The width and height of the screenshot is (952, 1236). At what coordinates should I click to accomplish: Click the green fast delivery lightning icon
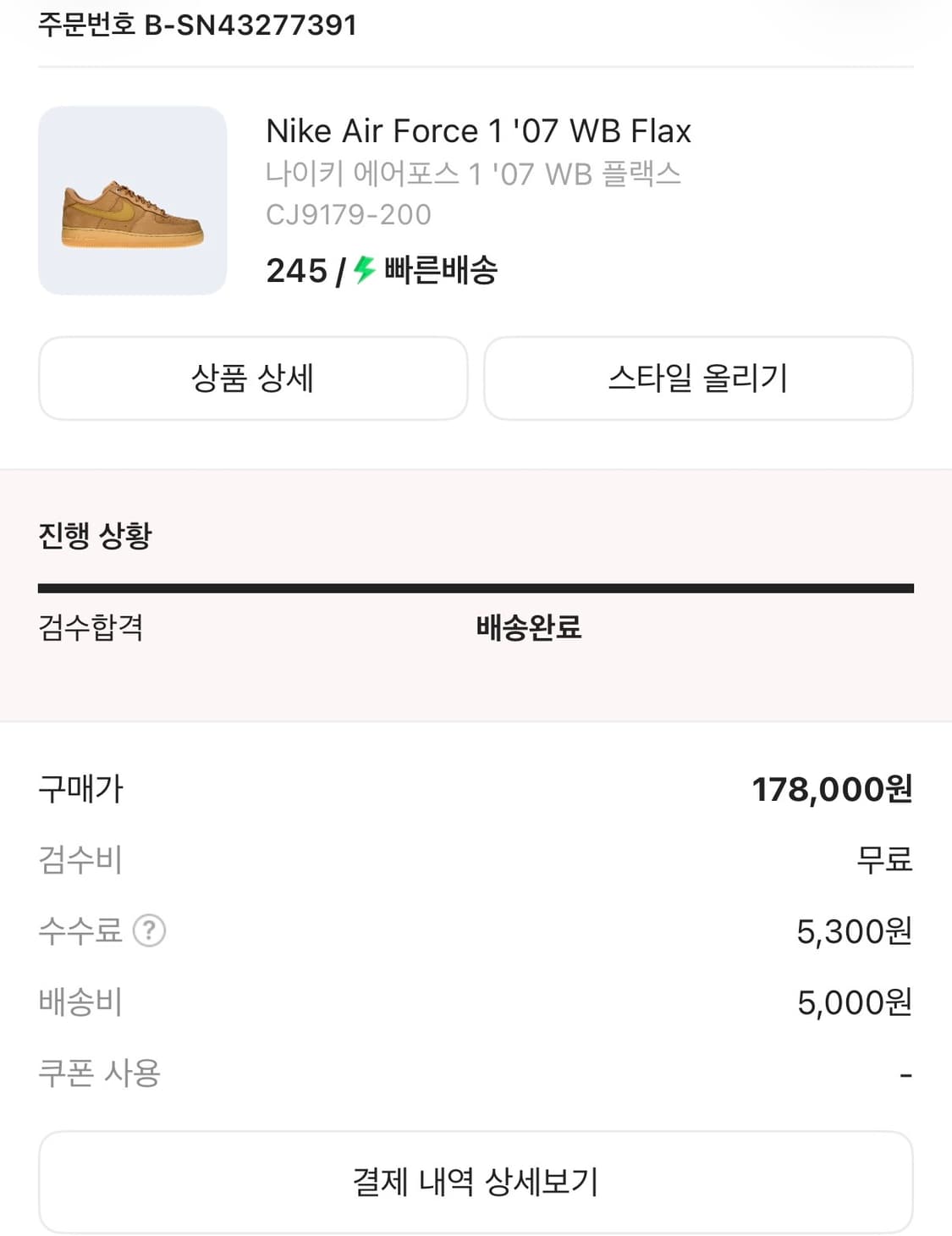[362, 273]
